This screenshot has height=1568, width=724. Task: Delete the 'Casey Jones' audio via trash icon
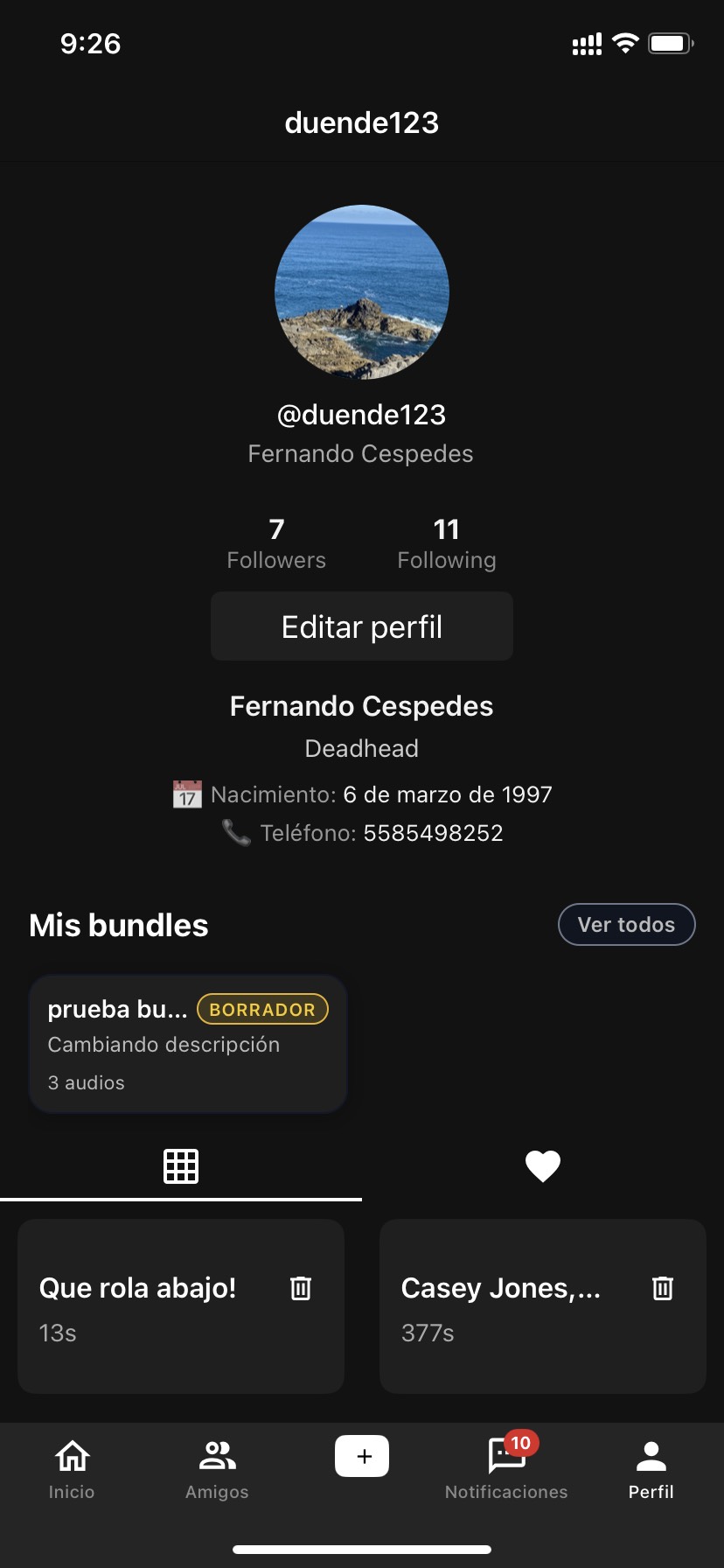(662, 1288)
